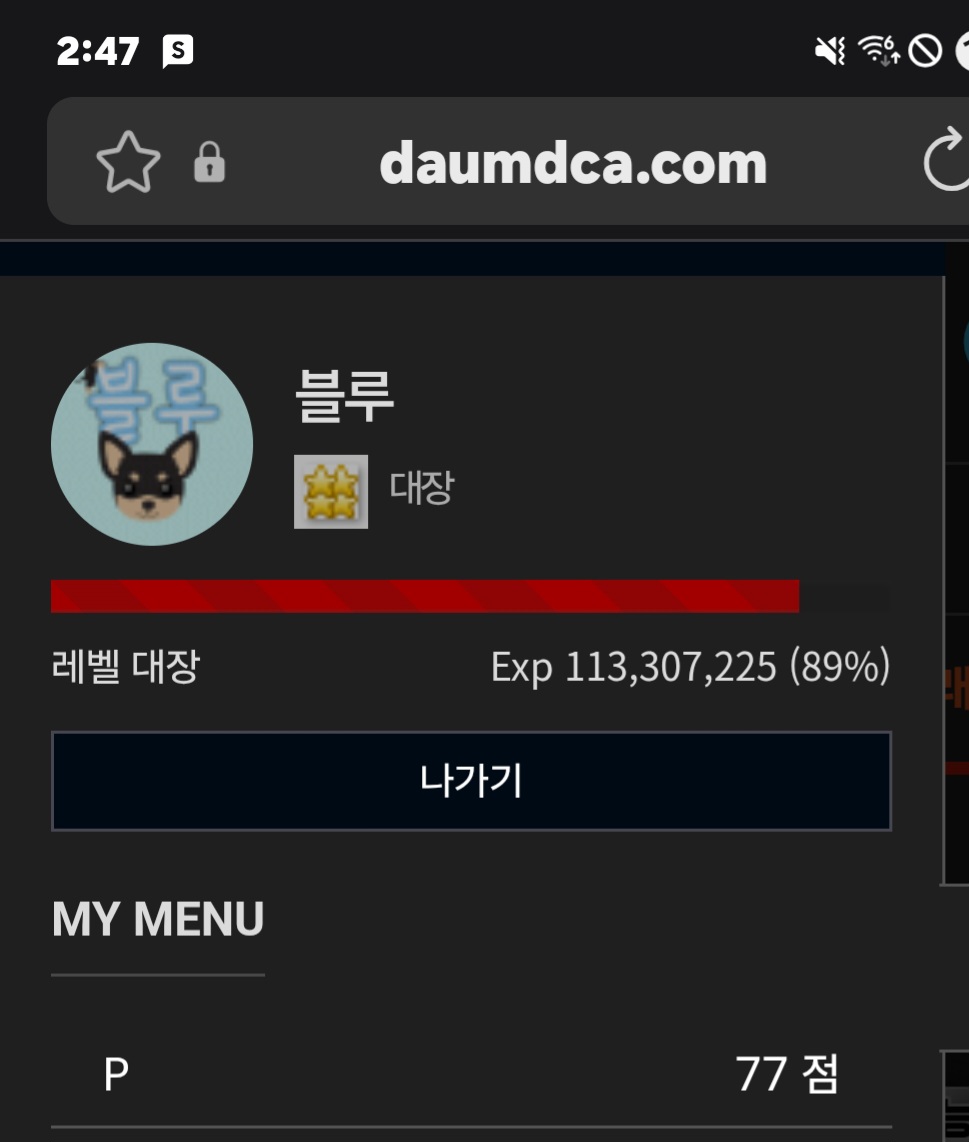Image resolution: width=969 pixels, height=1142 pixels.
Task: Open the 블루 profile avatar
Action: point(152,445)
